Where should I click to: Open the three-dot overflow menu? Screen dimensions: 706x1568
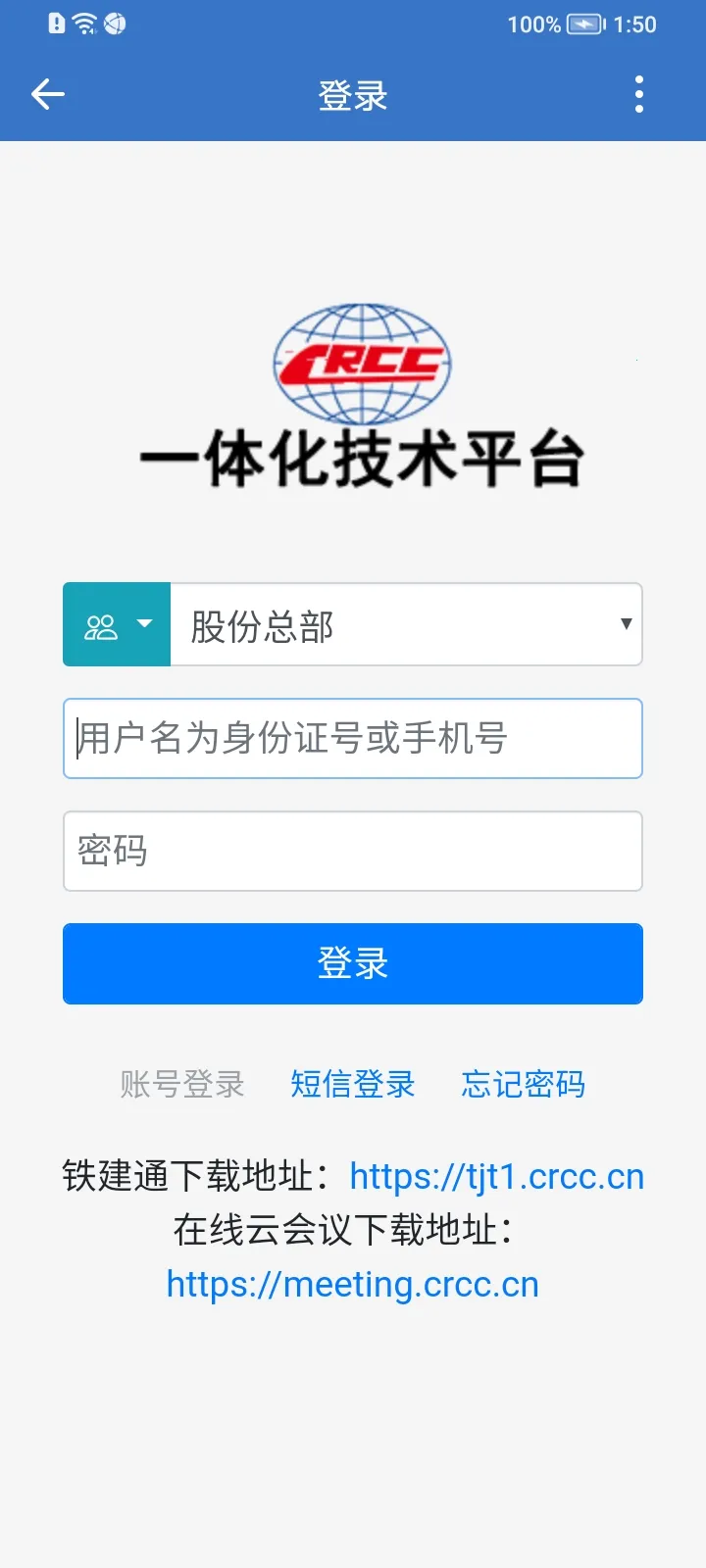(x=639, y=94)
